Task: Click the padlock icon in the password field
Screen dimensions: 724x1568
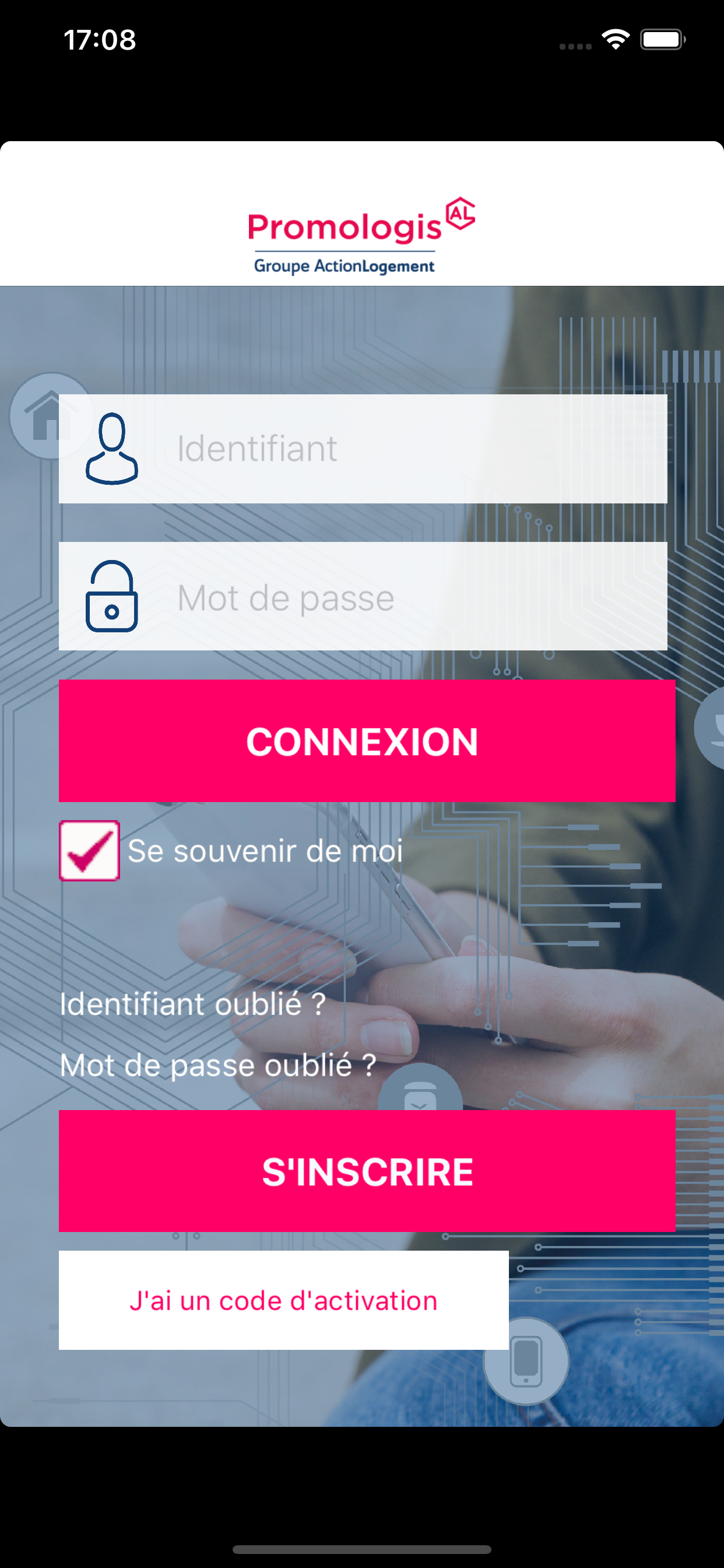Action: pyautogui.click(x=113, y=600)
